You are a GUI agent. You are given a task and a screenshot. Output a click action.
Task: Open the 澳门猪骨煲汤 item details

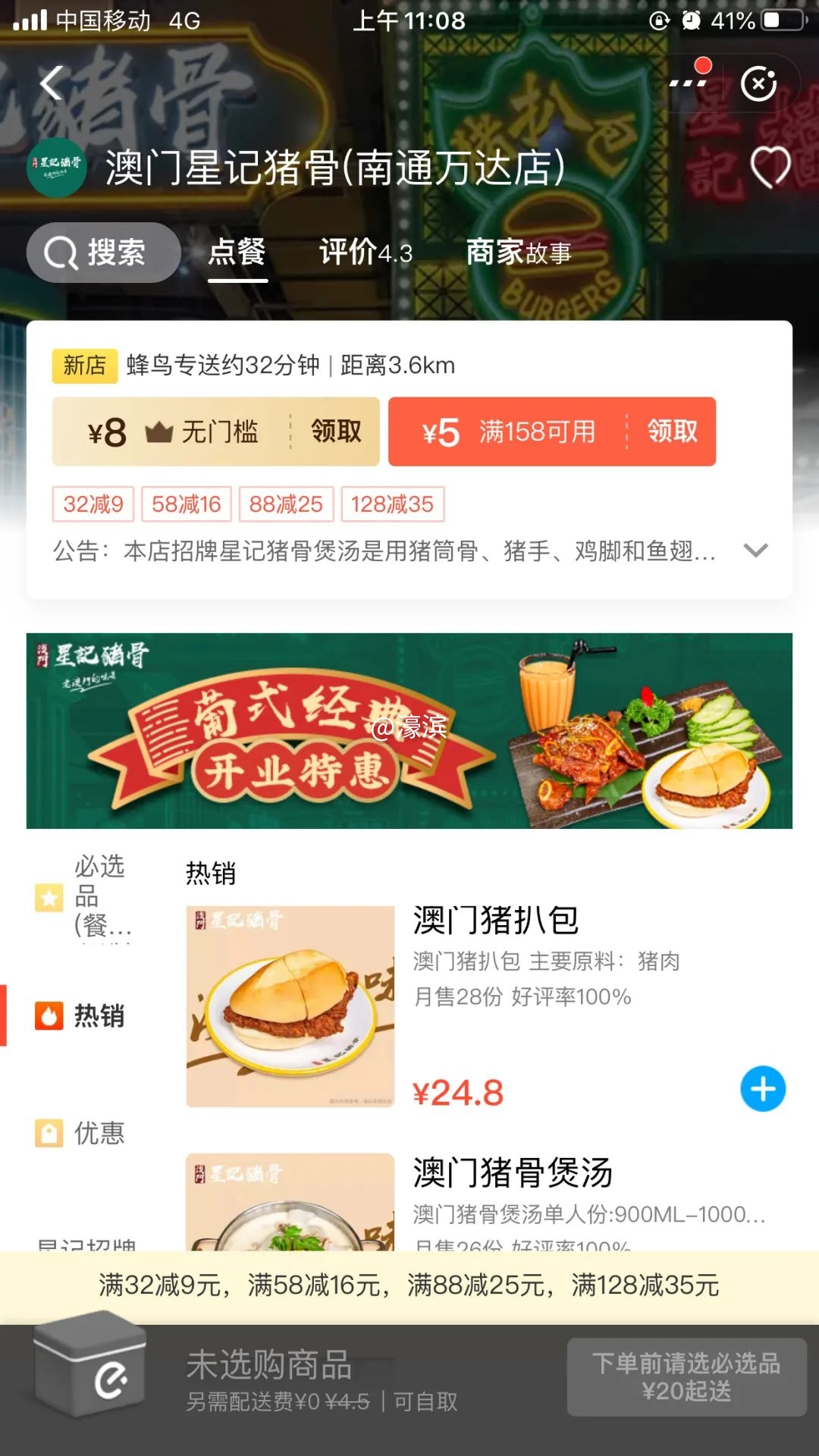point(513,1172)
